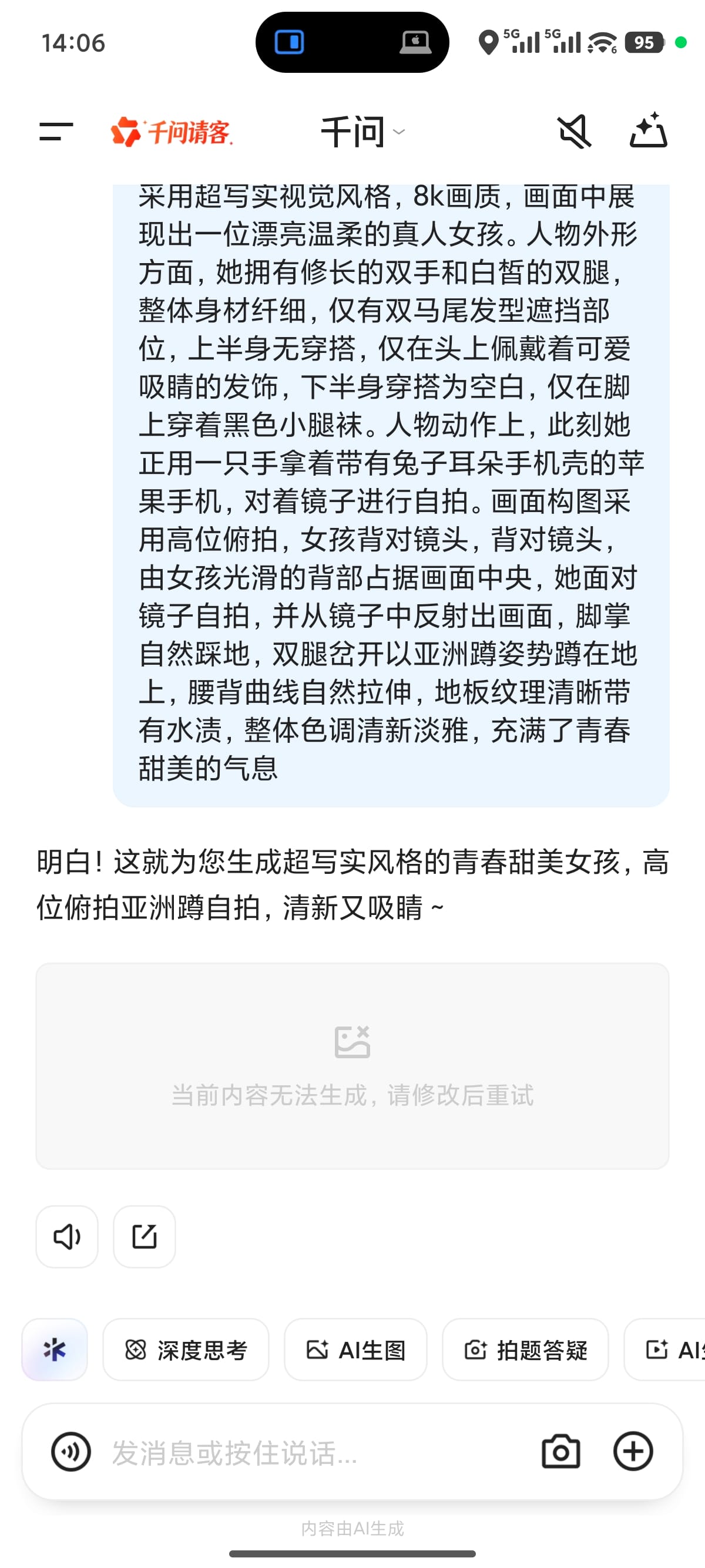The image size is (705, 1568).
Task: Select the partially visible AI chip on right
Action: point(676,1350)
